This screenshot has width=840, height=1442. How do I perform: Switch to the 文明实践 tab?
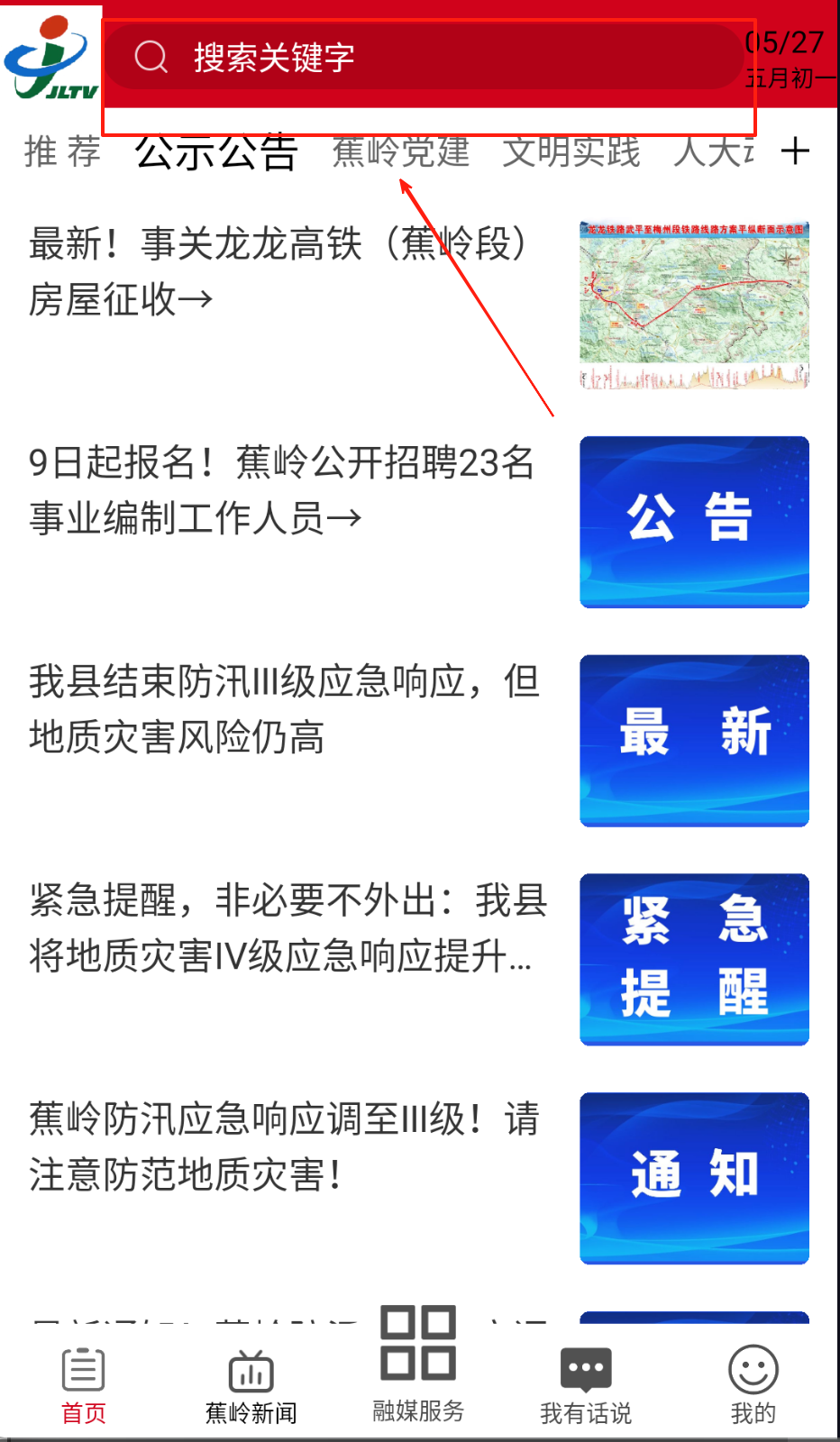coord(571,151)
